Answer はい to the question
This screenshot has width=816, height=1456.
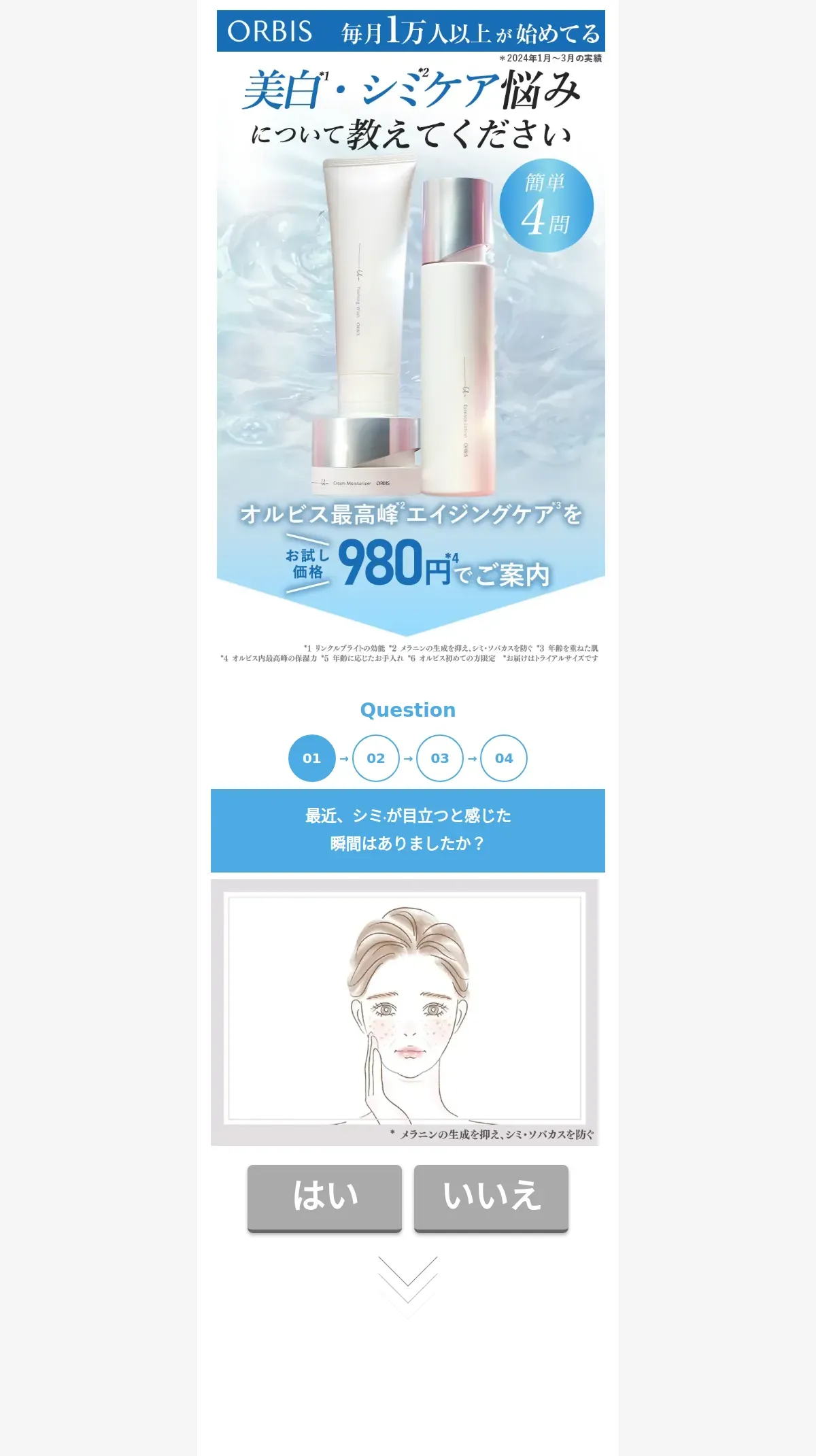point(324,1198)
